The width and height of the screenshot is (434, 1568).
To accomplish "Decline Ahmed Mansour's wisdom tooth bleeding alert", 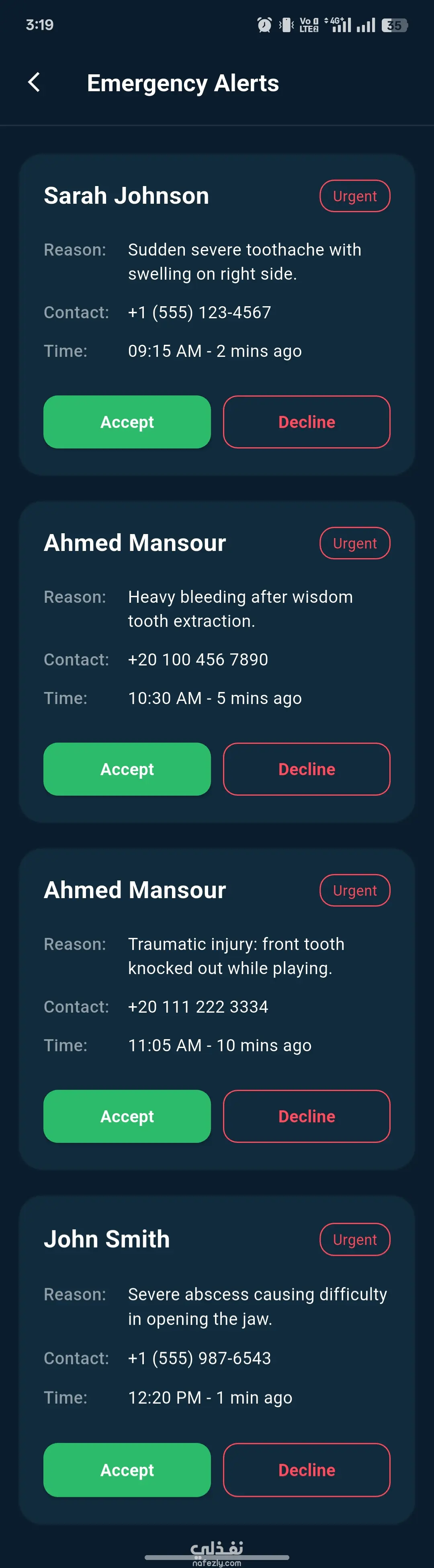I will pyautogui.click(x=306, y=769).
